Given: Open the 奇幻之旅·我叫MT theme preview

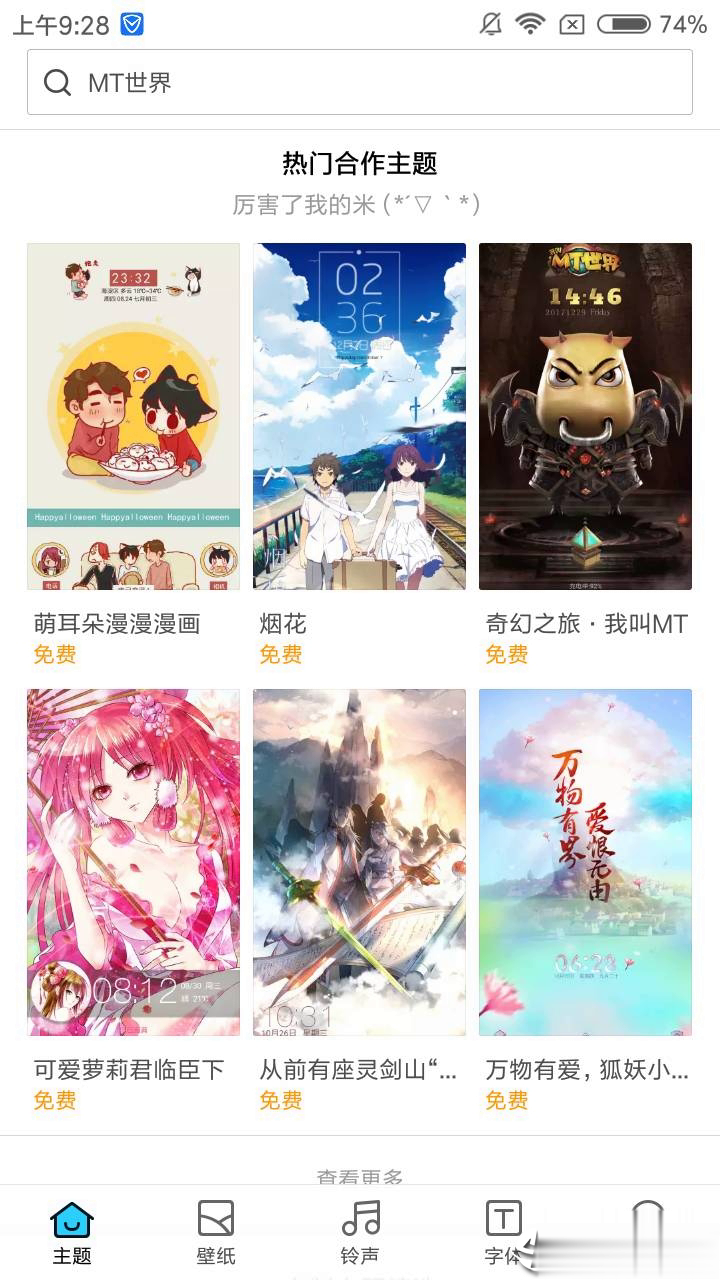Looking at the screenshot, I should tap(585, 415).
